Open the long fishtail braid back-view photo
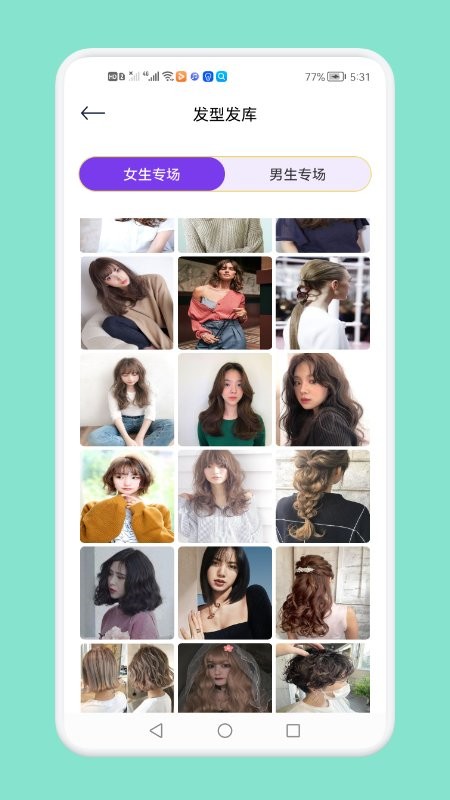The width and height of the screenshot is (450, 800). click(x=323, y=496)
